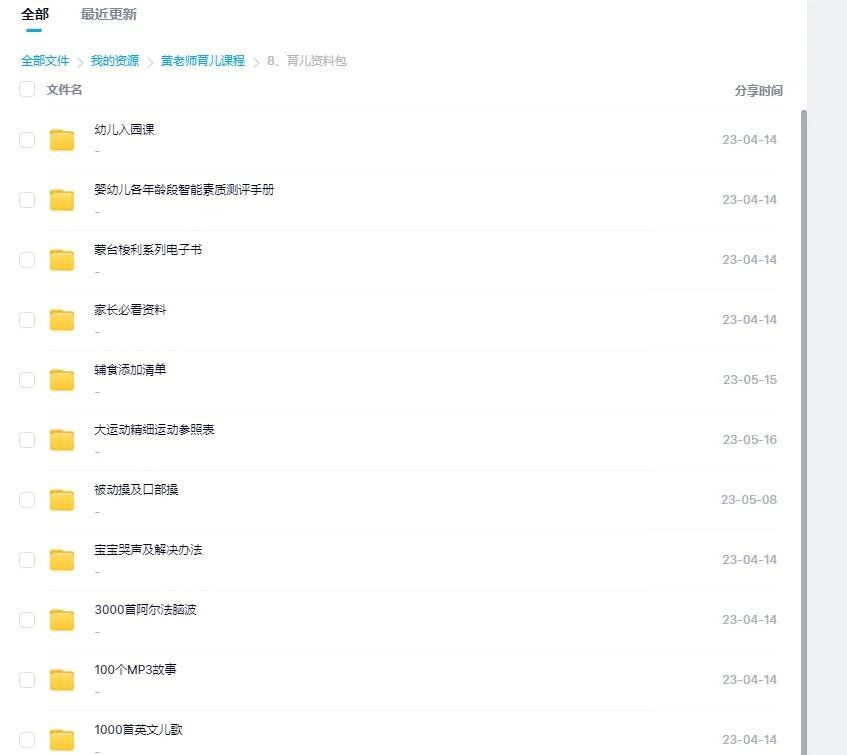Screen dimensions: 847x755
Task: Open 大运动精细运动参照表 folder
Action: click(154, 430)
